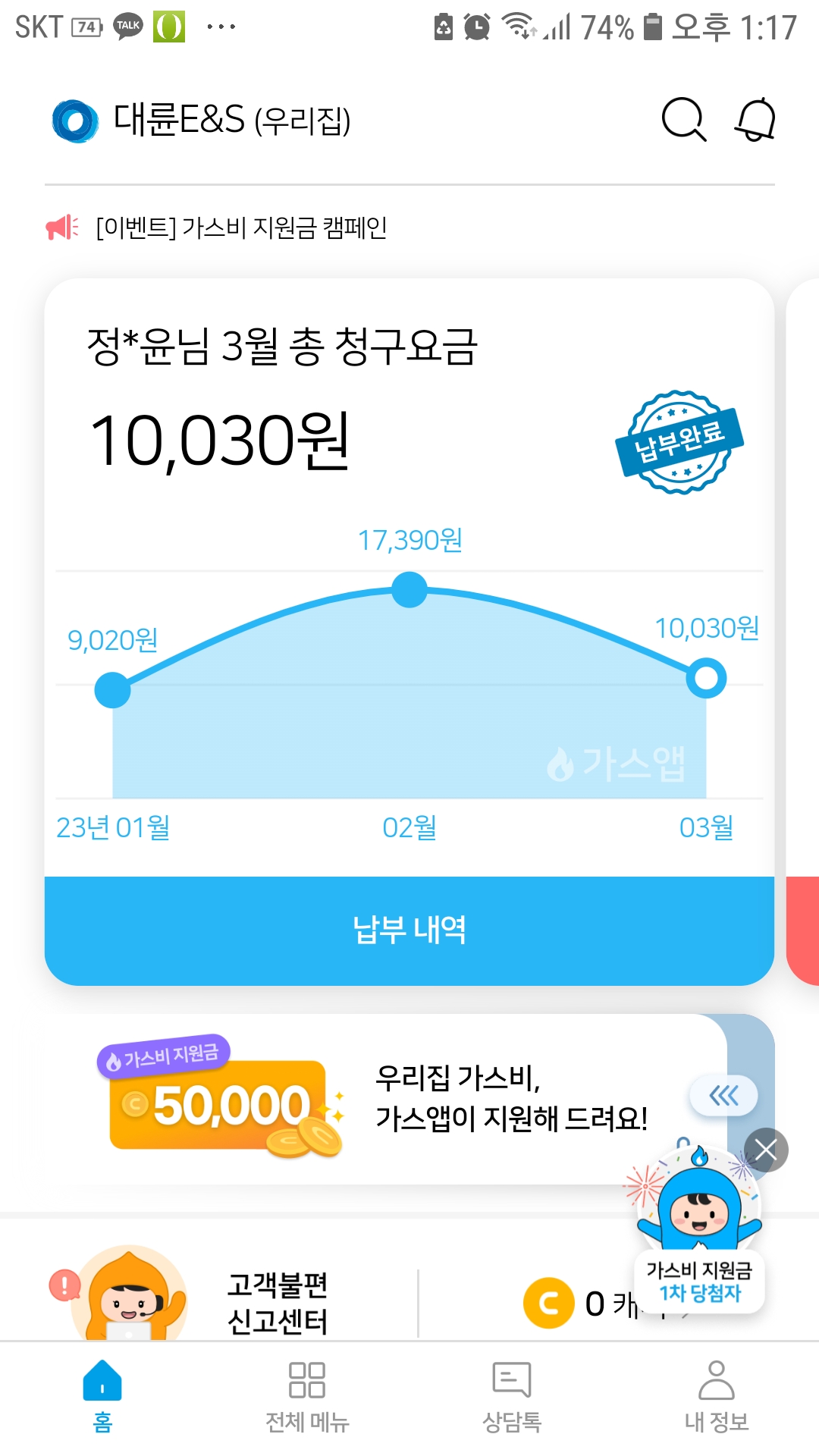Open the 가스비 지원금 50,000 banner
Viewport: 819px width, 1456px height.
tap(379, 1100)
